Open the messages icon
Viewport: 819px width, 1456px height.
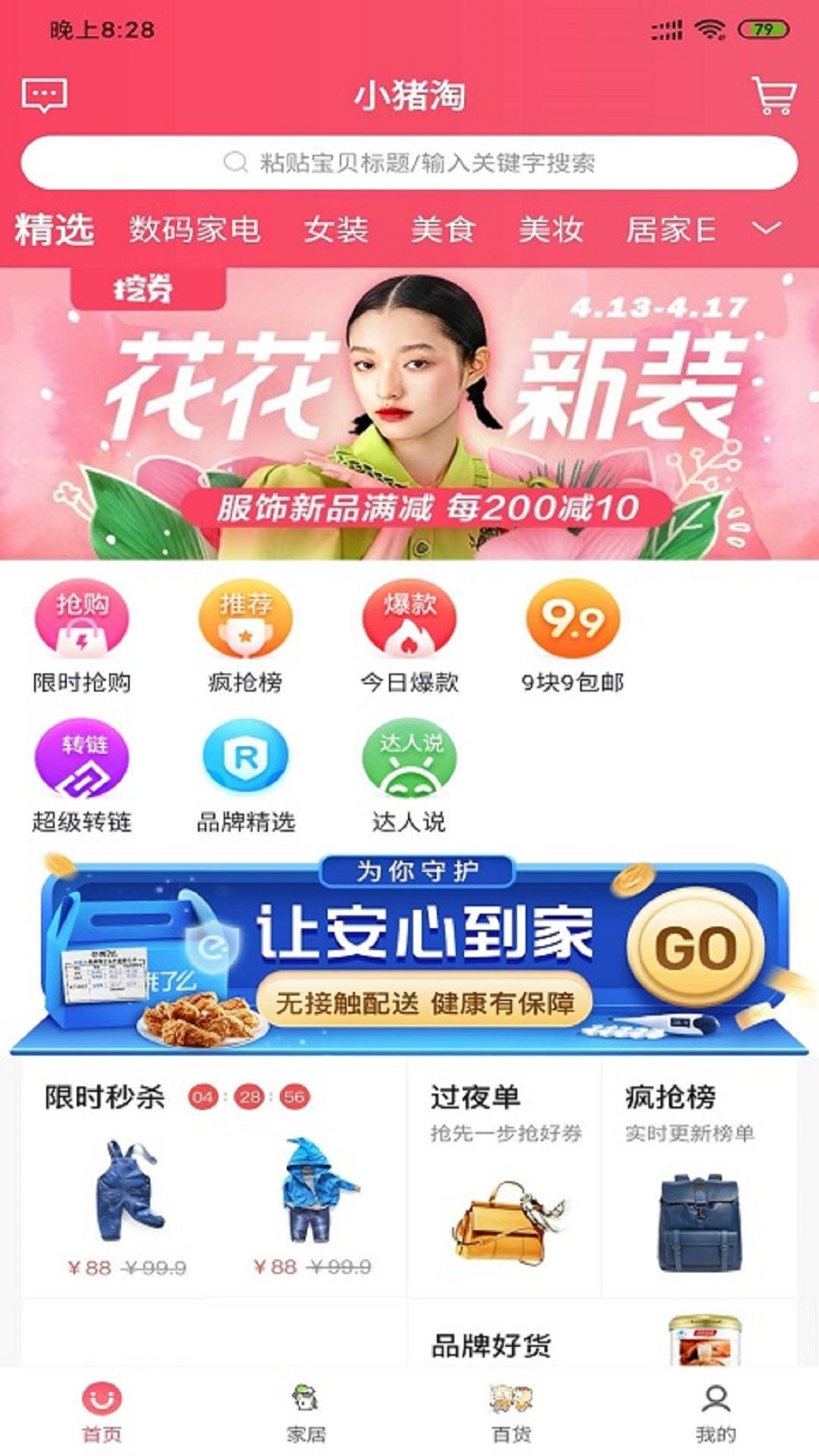click(44, 96)
